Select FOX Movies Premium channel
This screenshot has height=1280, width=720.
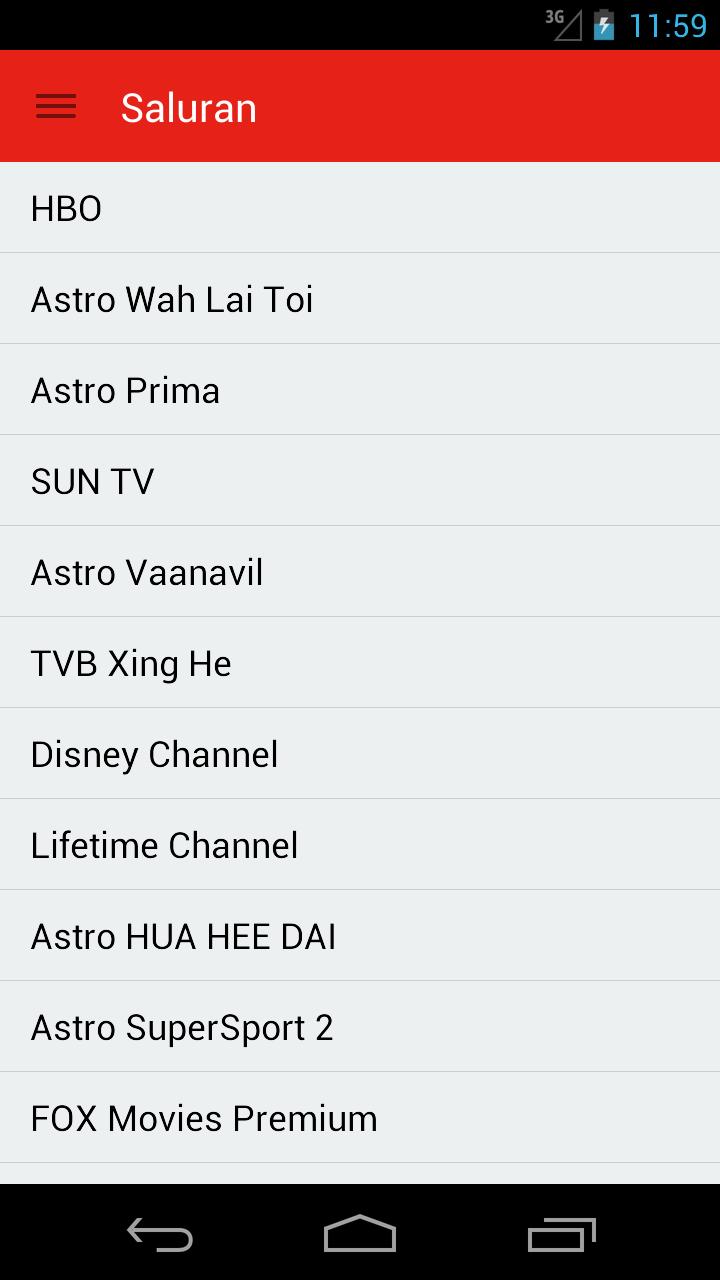pyautogui.click(x=360, y=1117)
